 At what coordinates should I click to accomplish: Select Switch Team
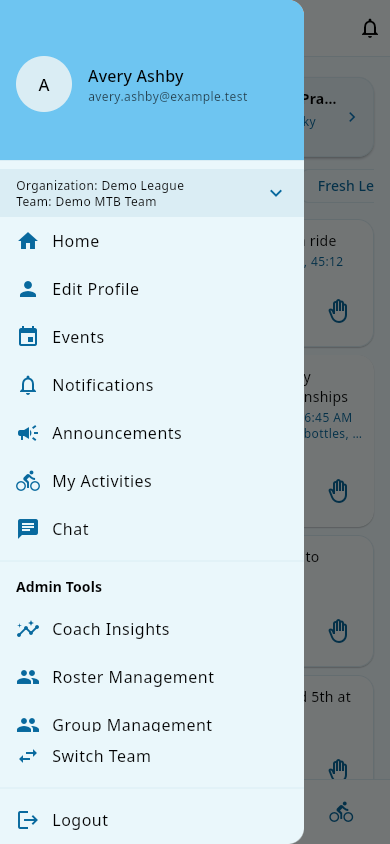pos(152,756)
